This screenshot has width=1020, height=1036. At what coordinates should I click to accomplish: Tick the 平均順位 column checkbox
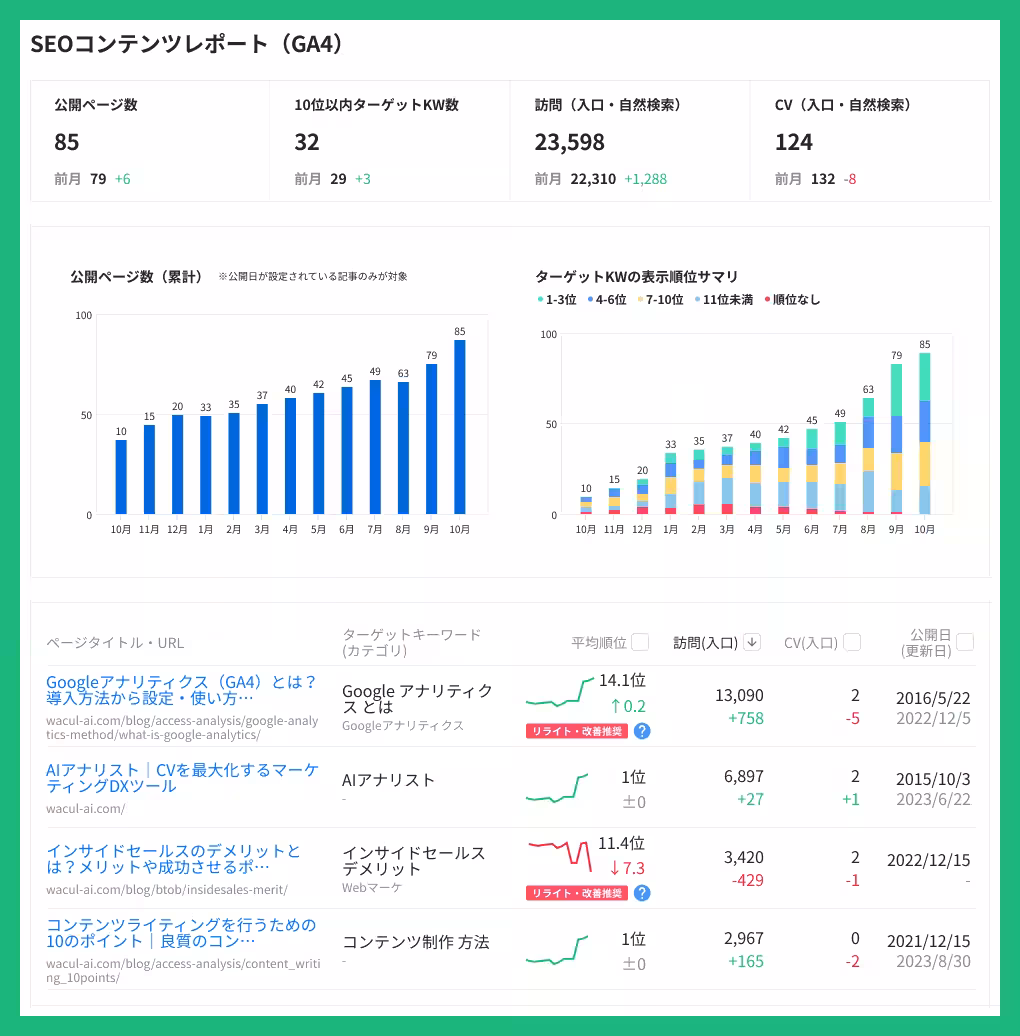point(640,642)
